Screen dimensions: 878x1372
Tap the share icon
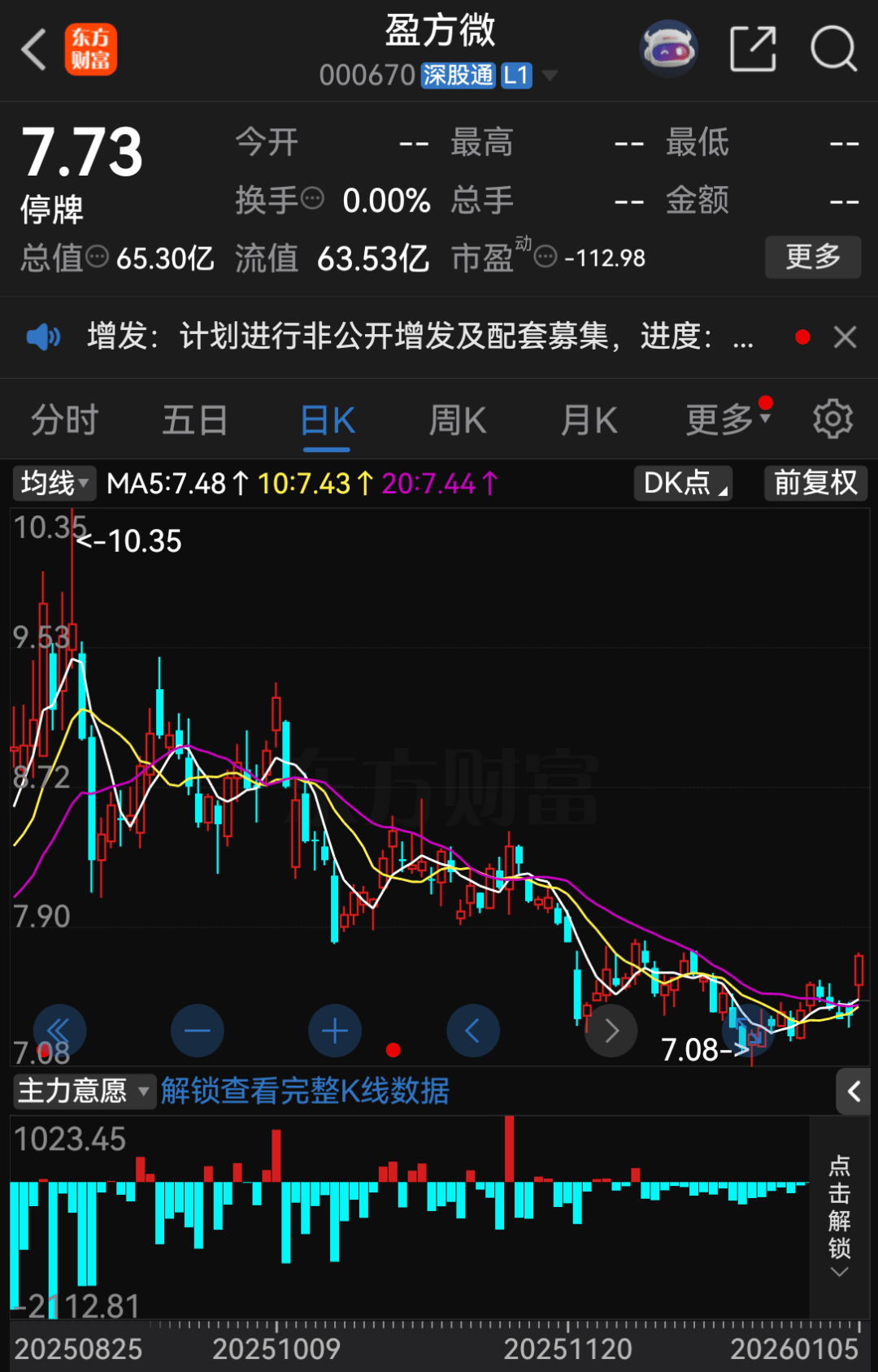pos(753,49)
